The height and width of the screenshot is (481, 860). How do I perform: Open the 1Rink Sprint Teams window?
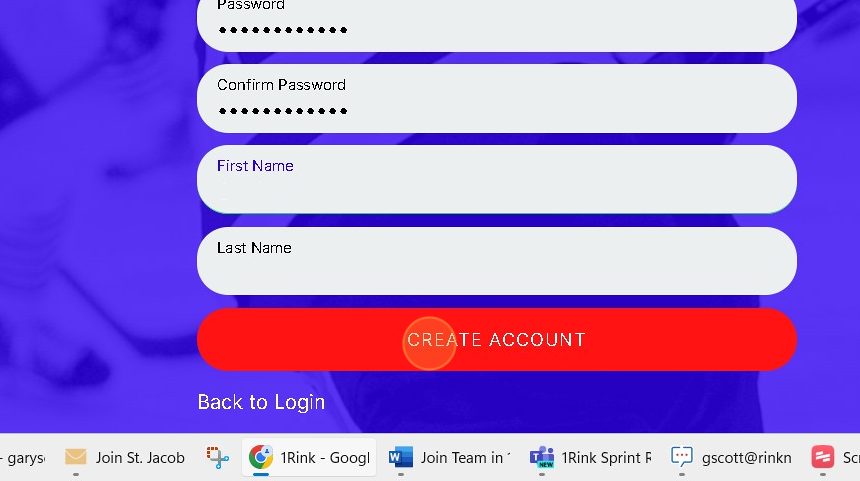pos(591,458)
